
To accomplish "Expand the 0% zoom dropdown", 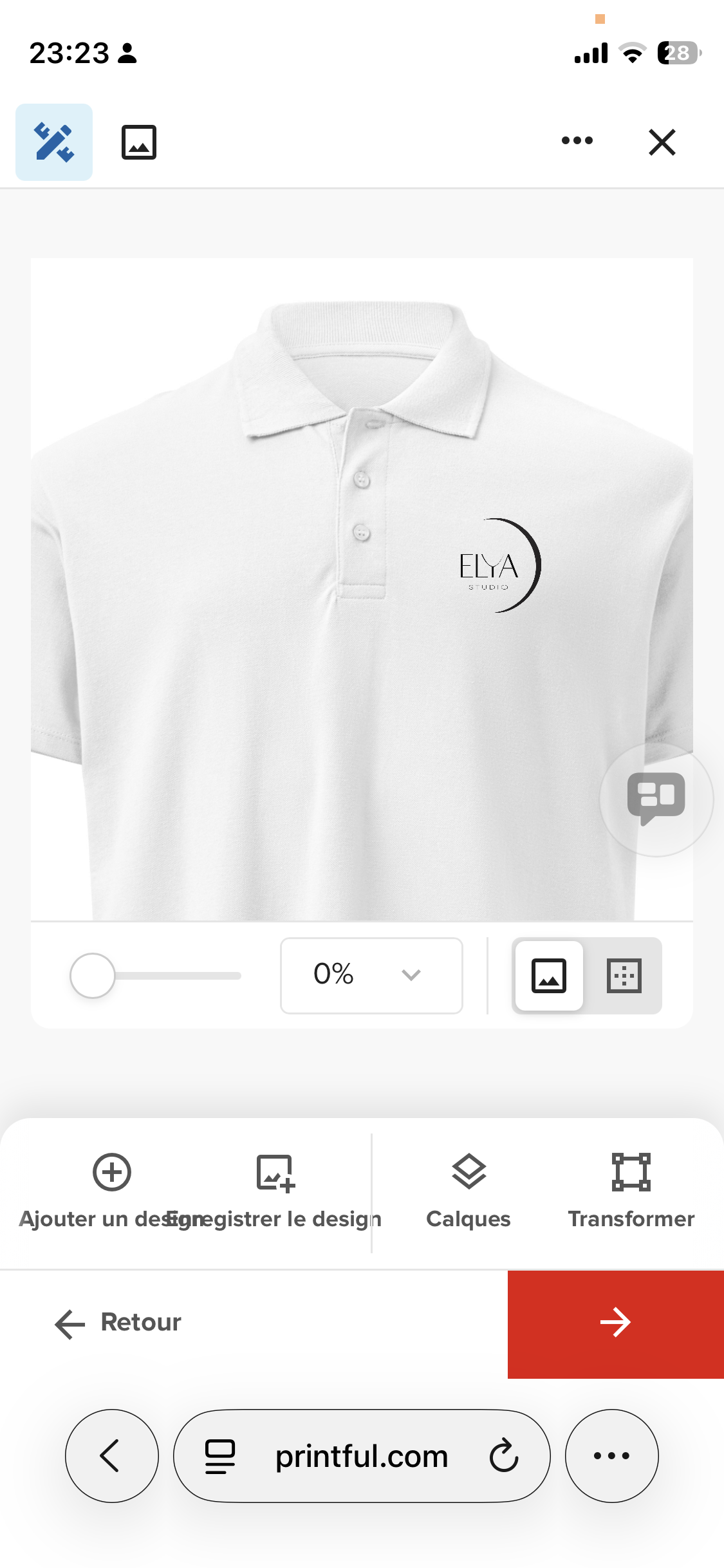I will pyautogui.click(x=371, y=976).
